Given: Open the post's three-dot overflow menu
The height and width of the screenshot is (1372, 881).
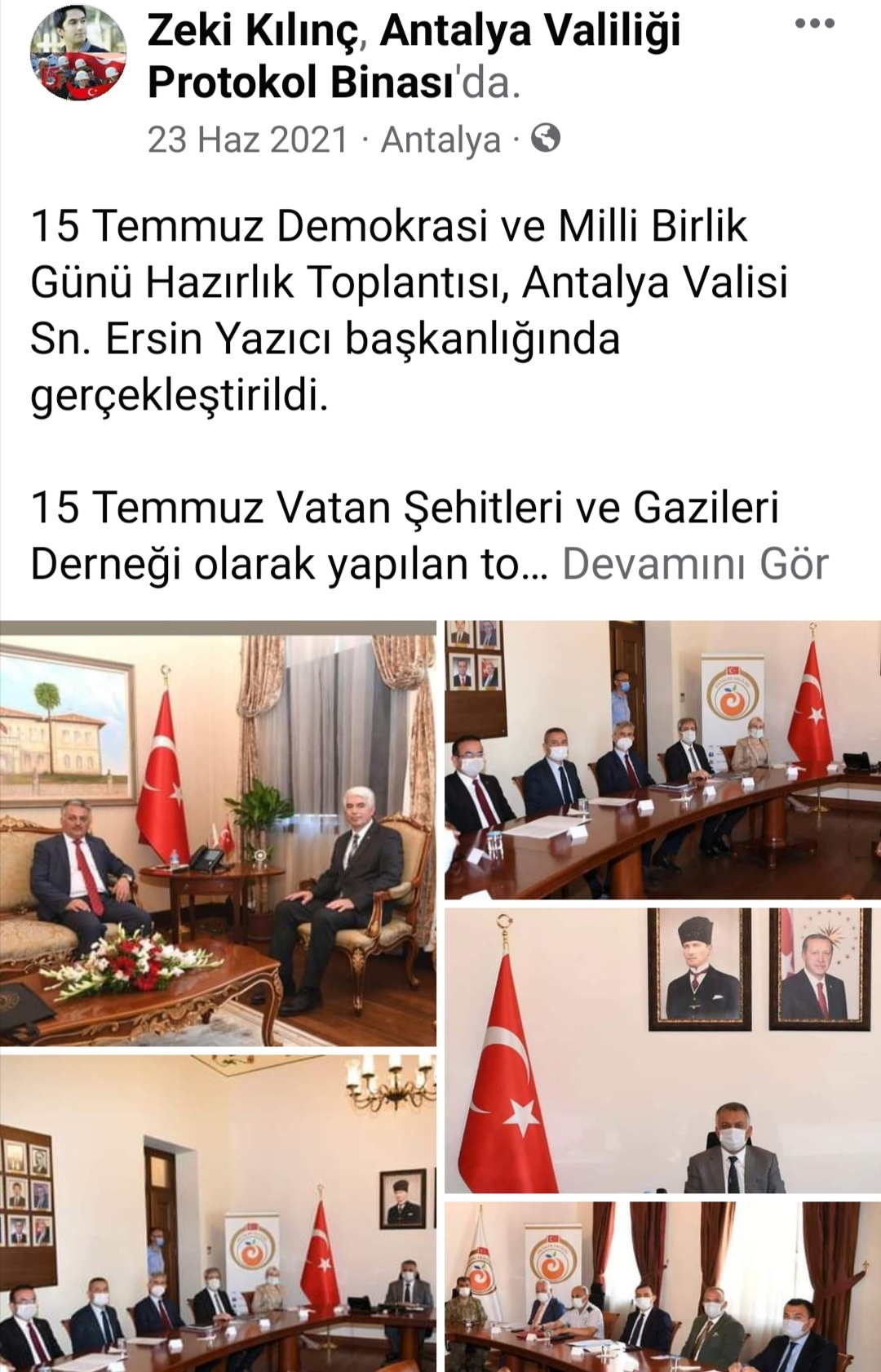Looking at the screenshot, I should [814, 24].
